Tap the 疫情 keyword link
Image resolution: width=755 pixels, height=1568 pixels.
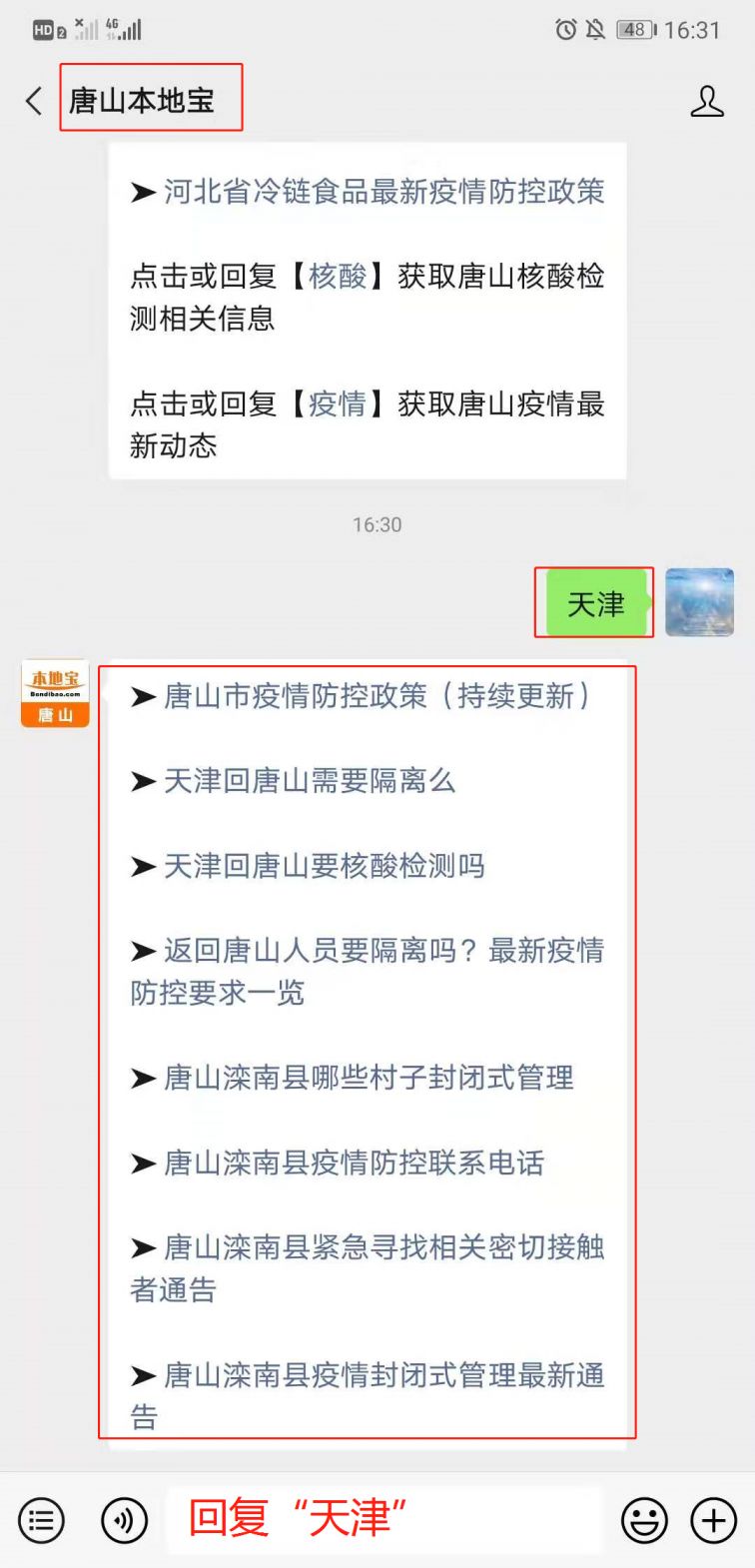[x=338, y=403]
